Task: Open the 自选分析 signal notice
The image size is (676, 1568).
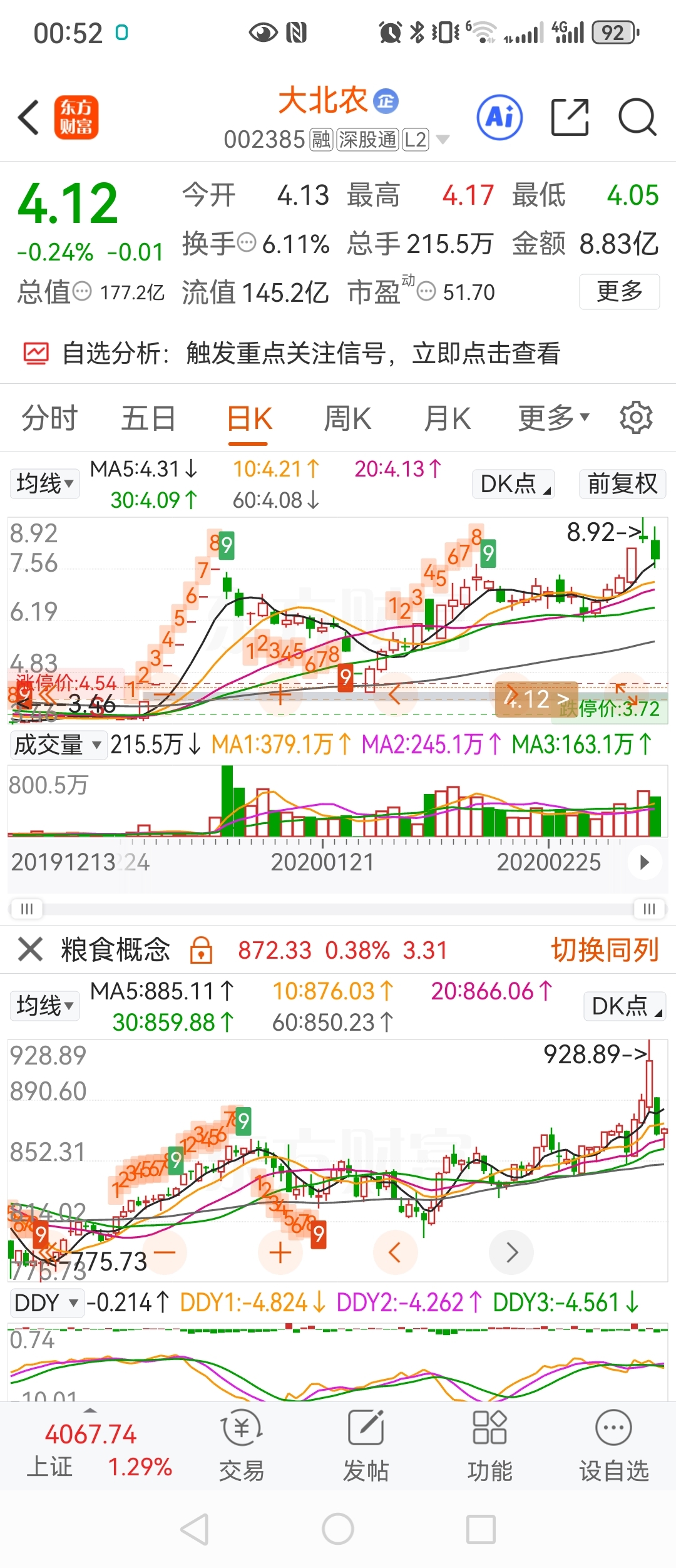Action: click(310, 353)
